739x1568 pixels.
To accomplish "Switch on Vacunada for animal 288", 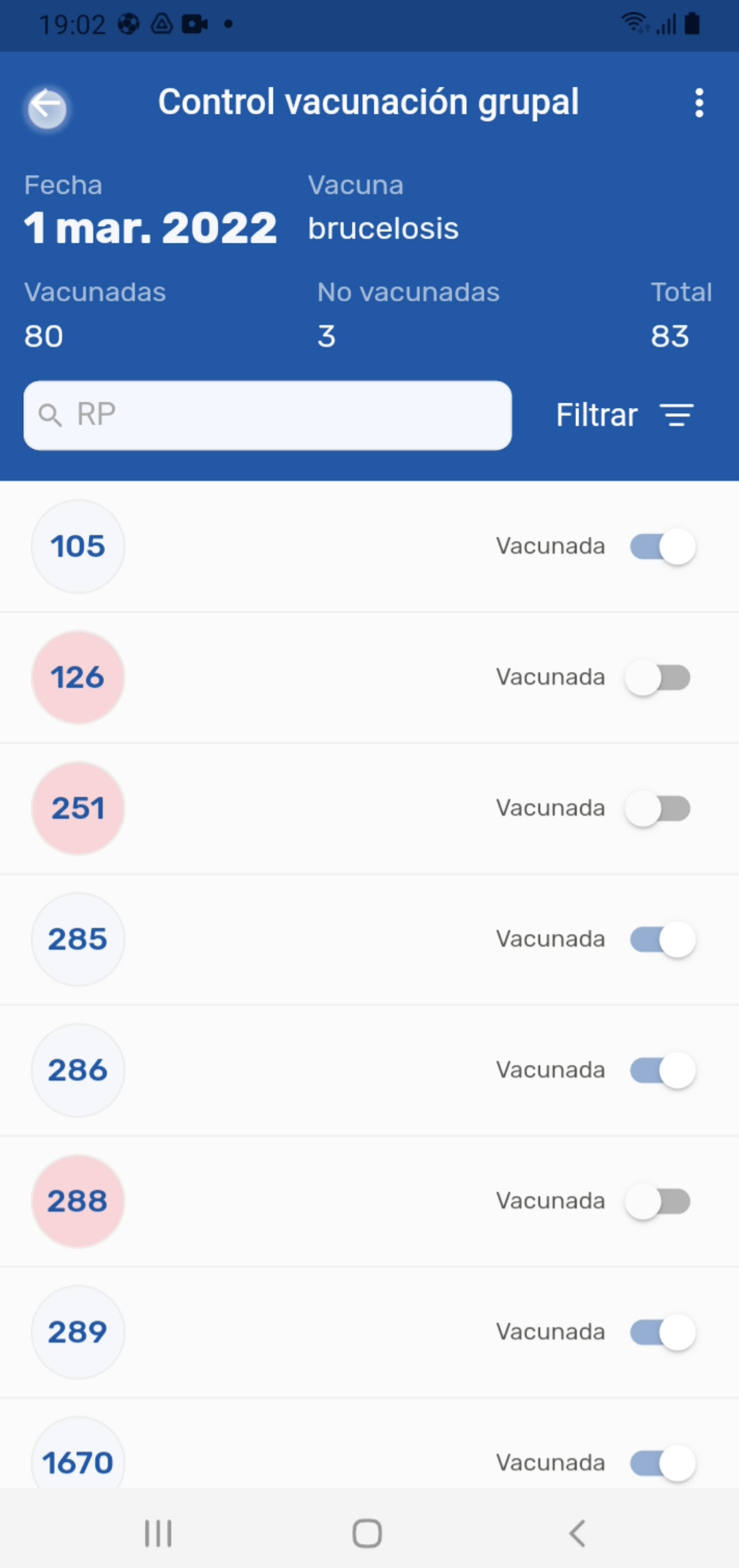I will 659,1201.
